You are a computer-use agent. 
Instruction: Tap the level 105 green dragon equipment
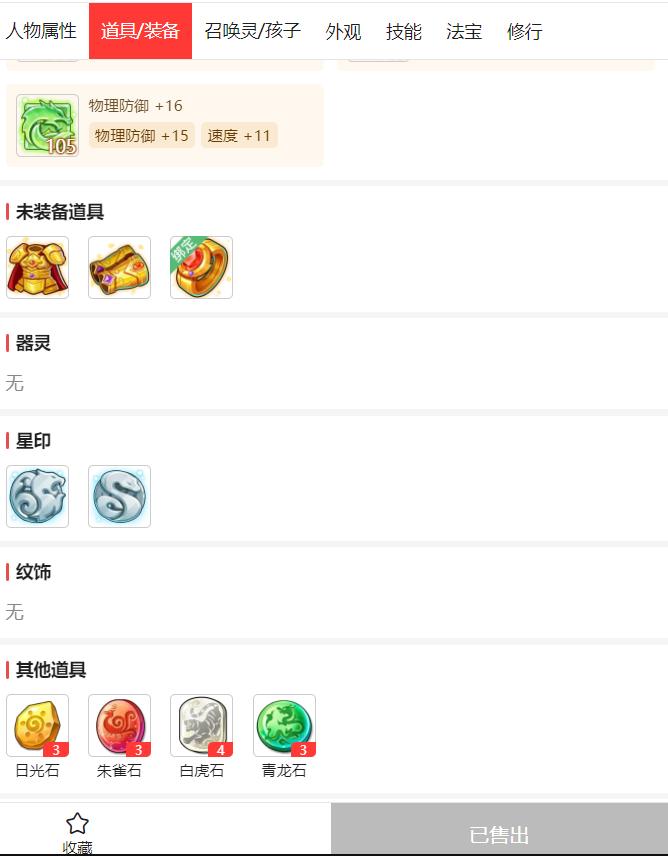pyautogui.click(x=47, y=126)
